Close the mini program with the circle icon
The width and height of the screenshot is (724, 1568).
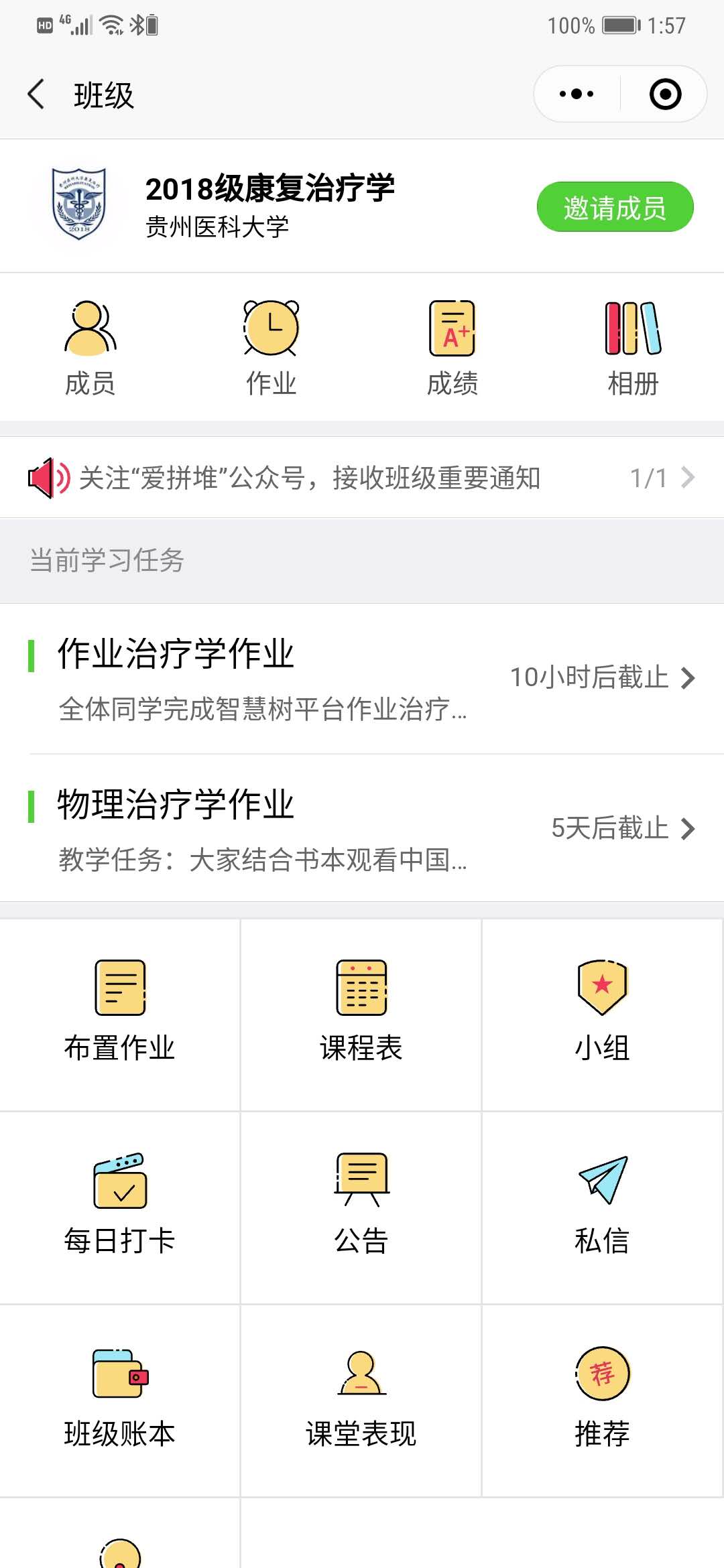tap(665, 94)
